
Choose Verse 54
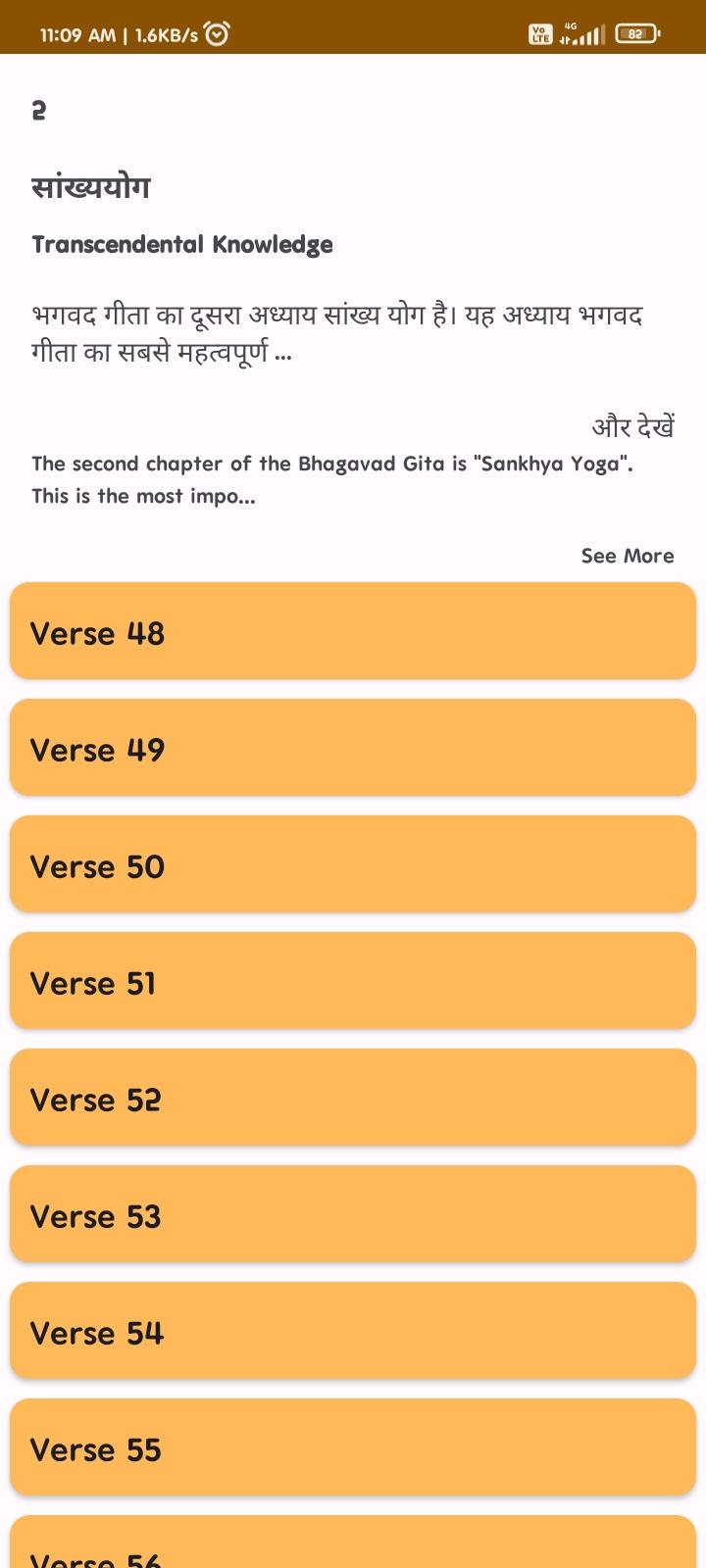tap(353, 1331)
